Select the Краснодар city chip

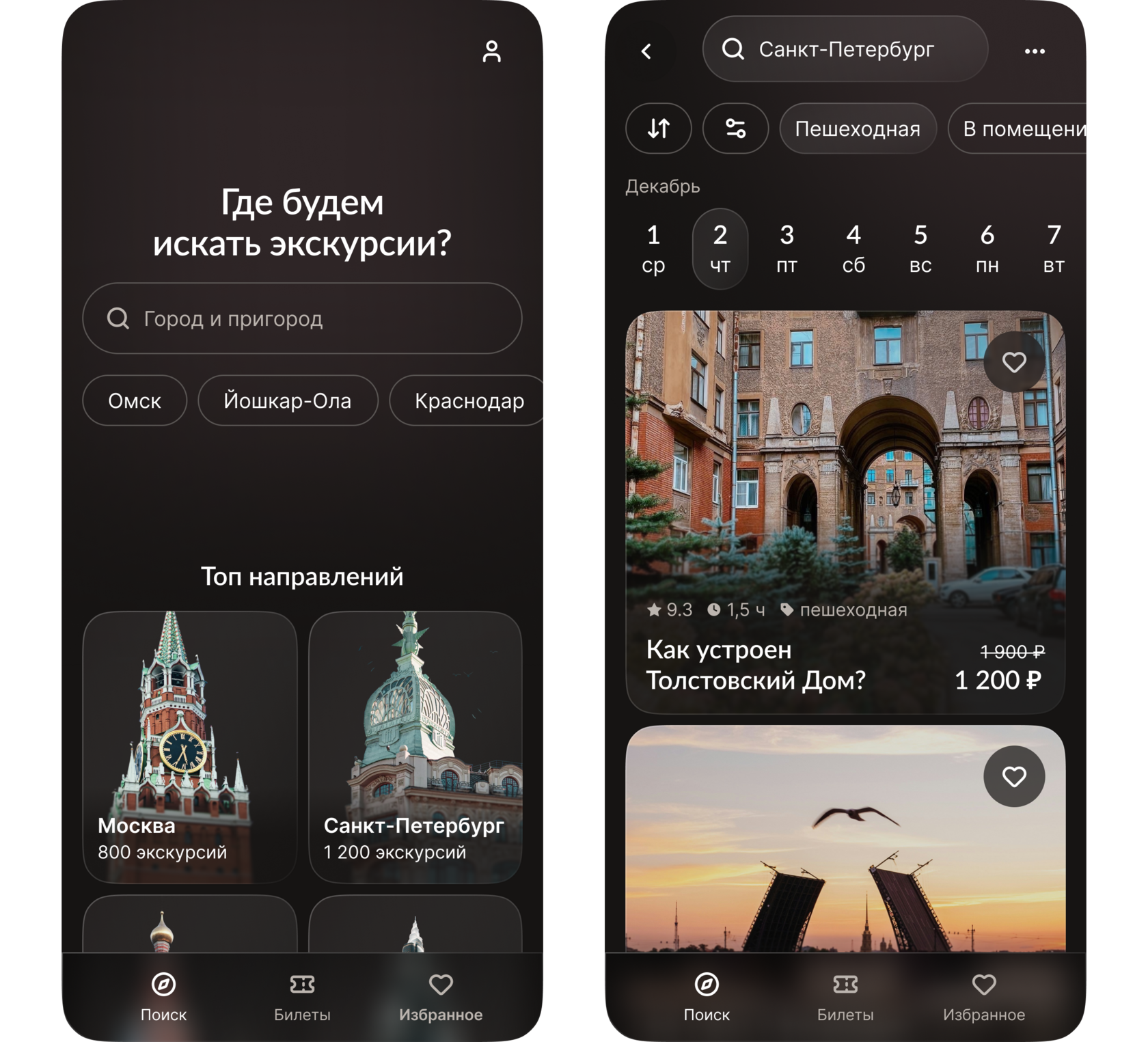coord(469,401)
